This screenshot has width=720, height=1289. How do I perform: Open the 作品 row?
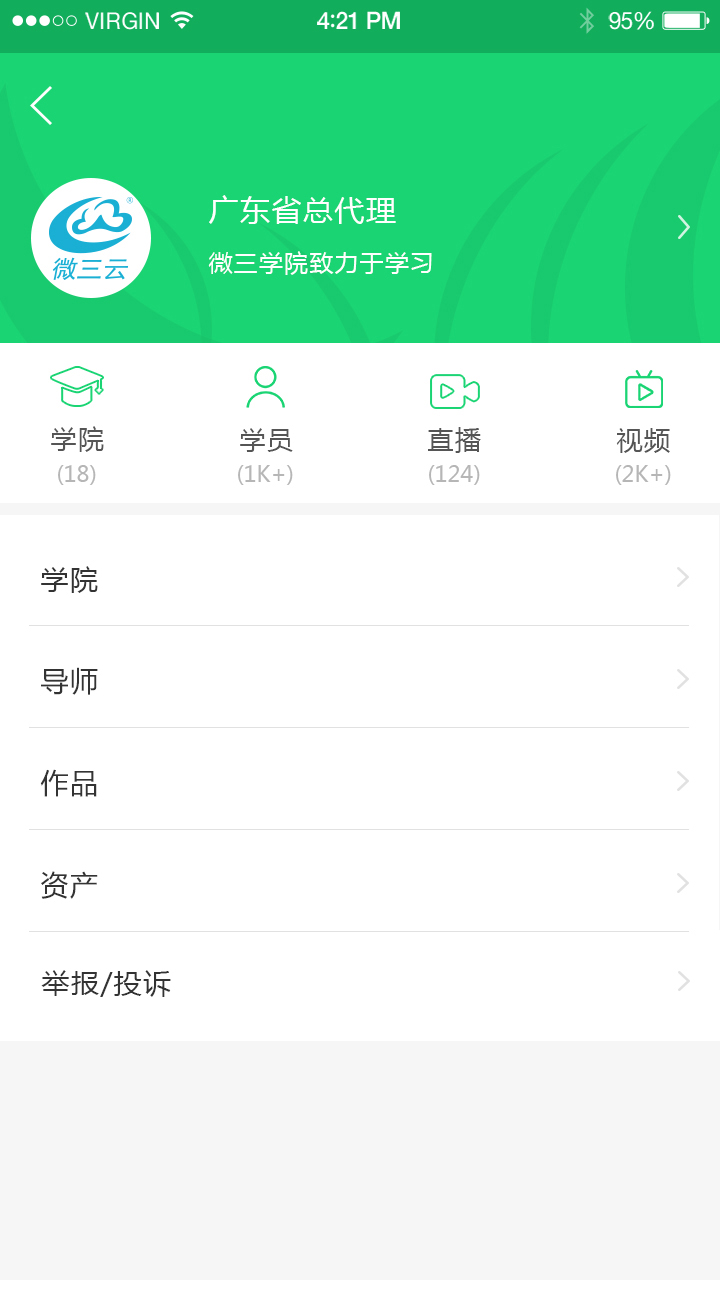360,782
